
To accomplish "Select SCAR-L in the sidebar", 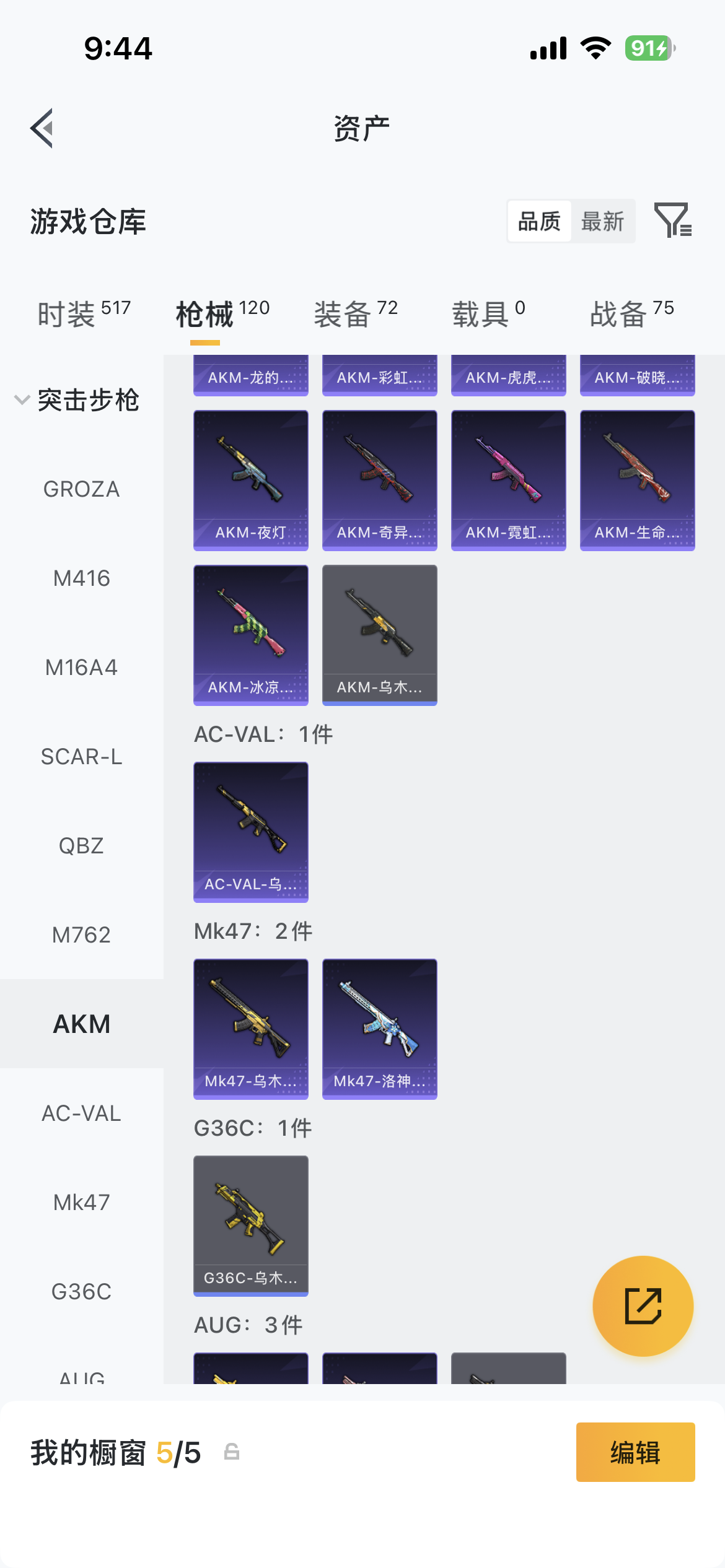I will coord(81,757).
